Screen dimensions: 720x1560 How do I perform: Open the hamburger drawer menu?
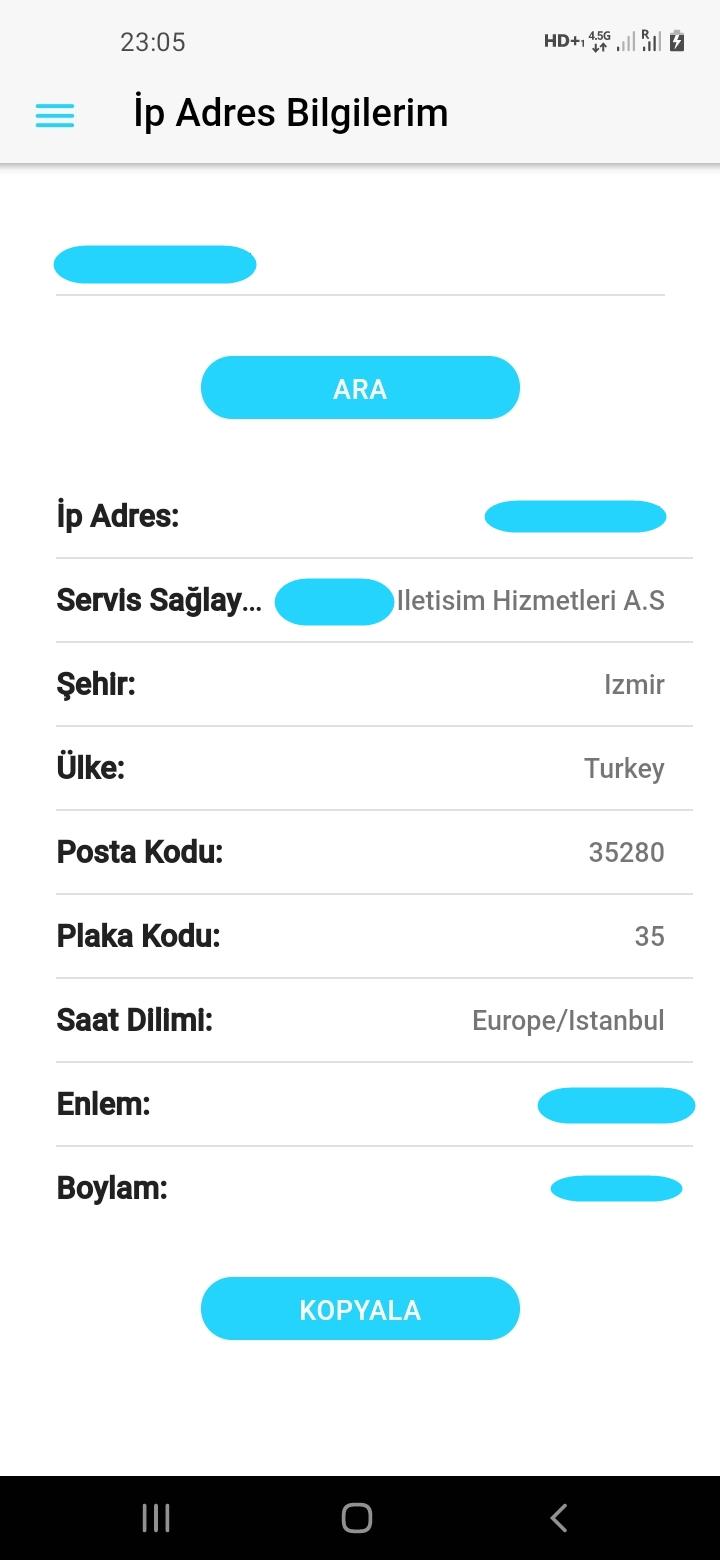coord(55,115)
